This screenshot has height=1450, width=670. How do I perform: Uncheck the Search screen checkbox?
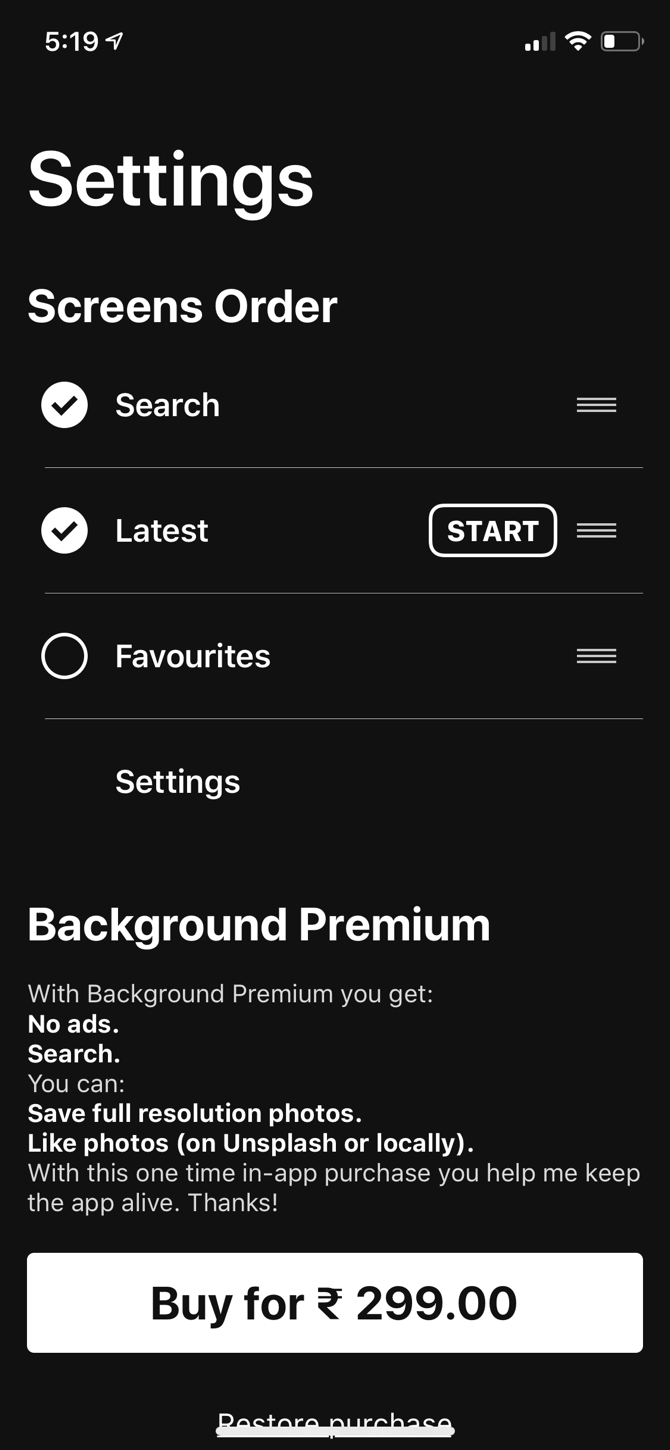[64, 405]
